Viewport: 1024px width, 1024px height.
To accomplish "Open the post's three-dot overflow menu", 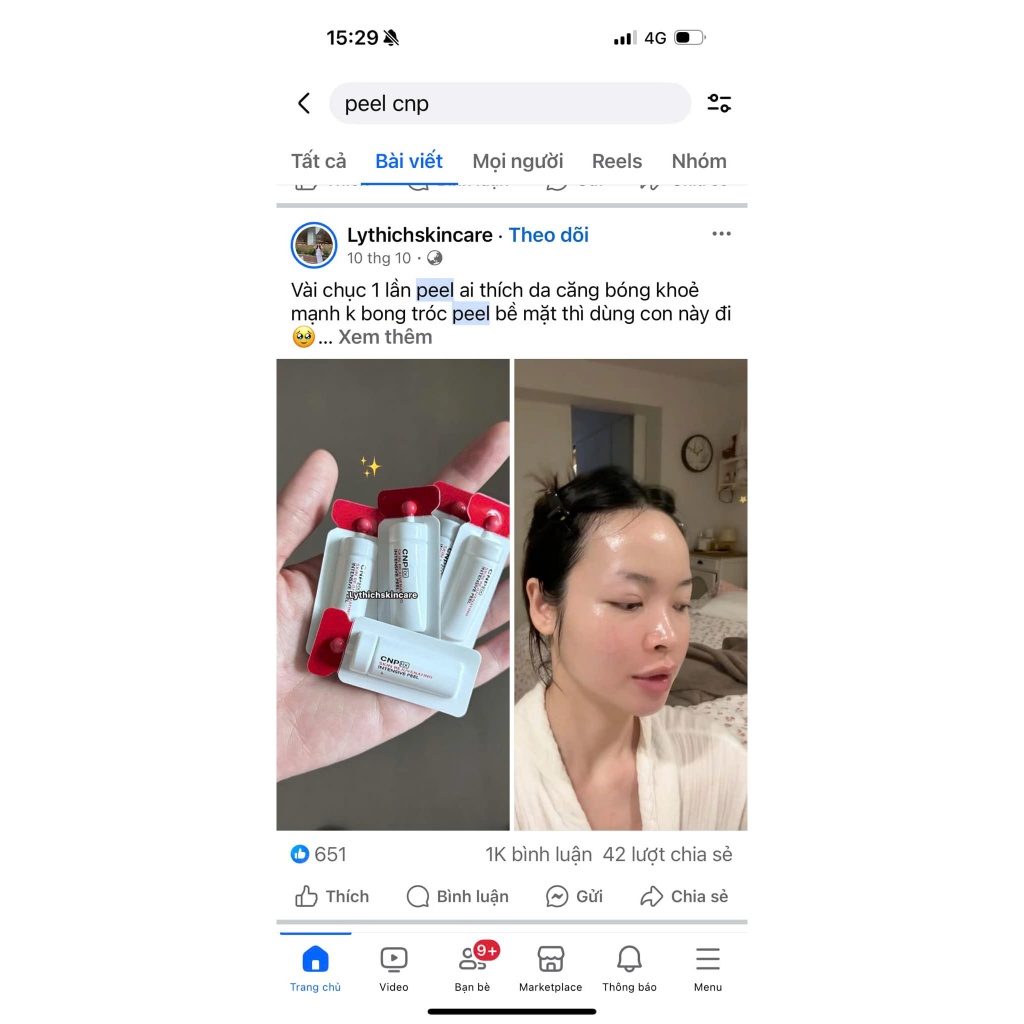I will pyautogui.click(x=721, y=234).
